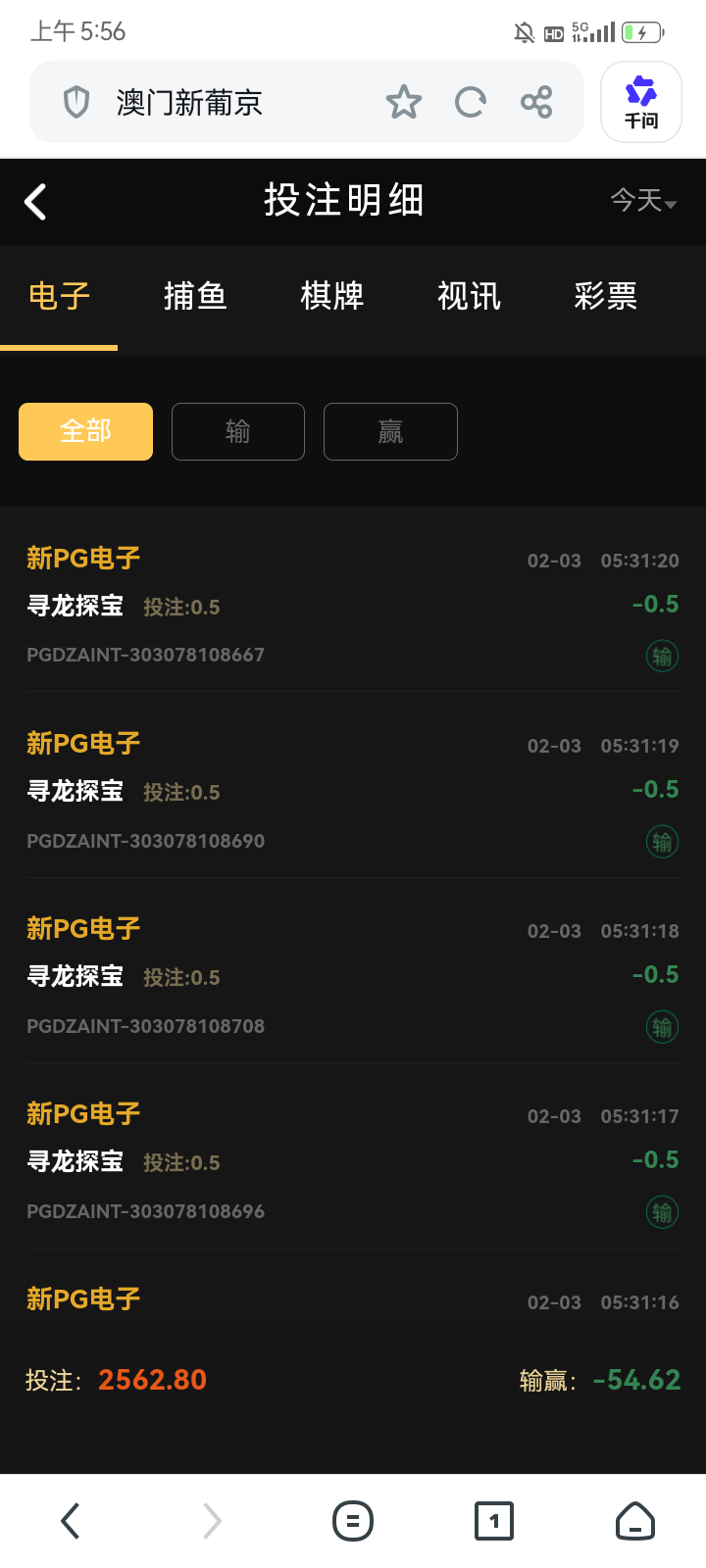This screenshot has height=1568, width=706.
Task: Bookmark this page using the star icon
Action: coord(404,100)
